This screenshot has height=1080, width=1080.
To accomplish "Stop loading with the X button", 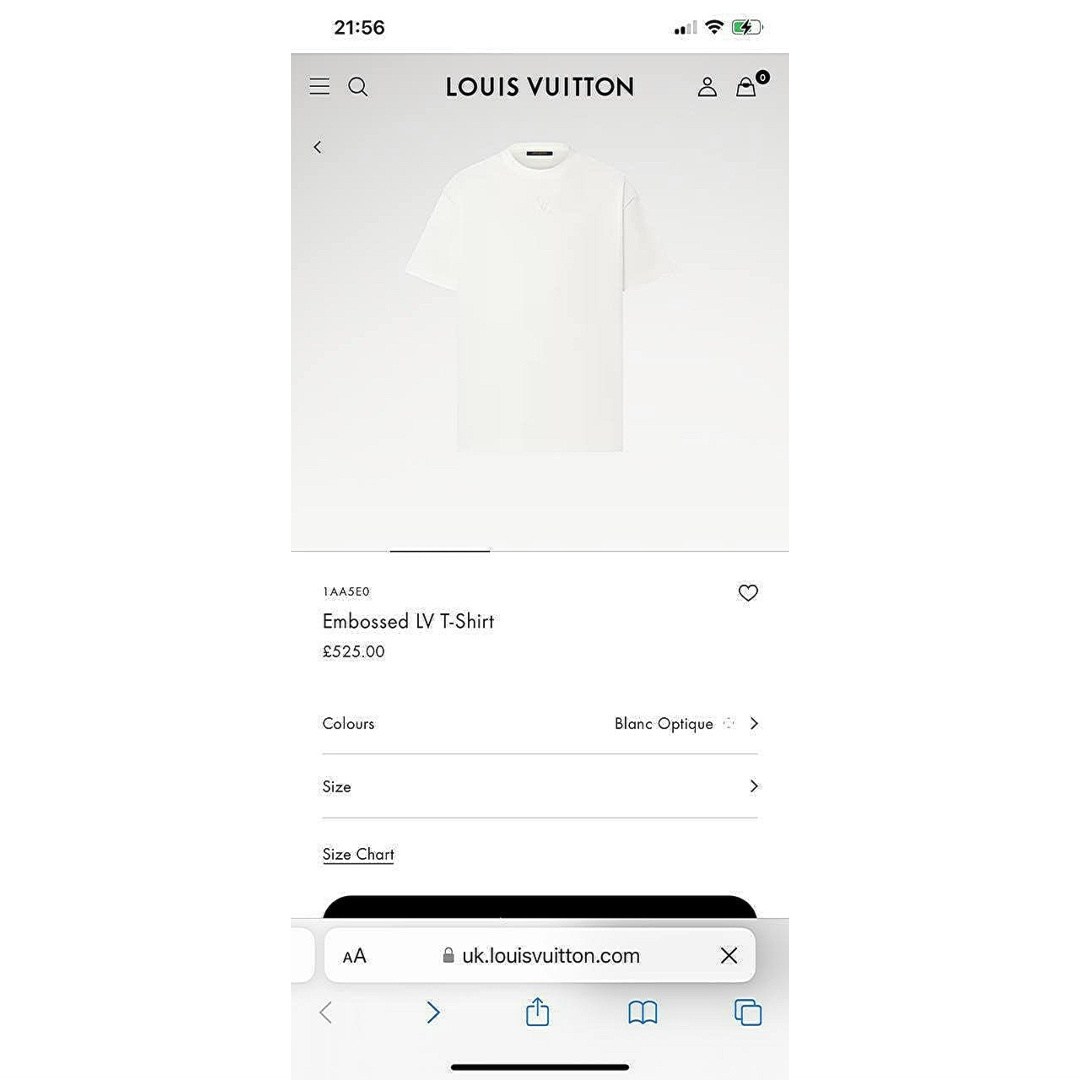I will [x=729, y=956].
